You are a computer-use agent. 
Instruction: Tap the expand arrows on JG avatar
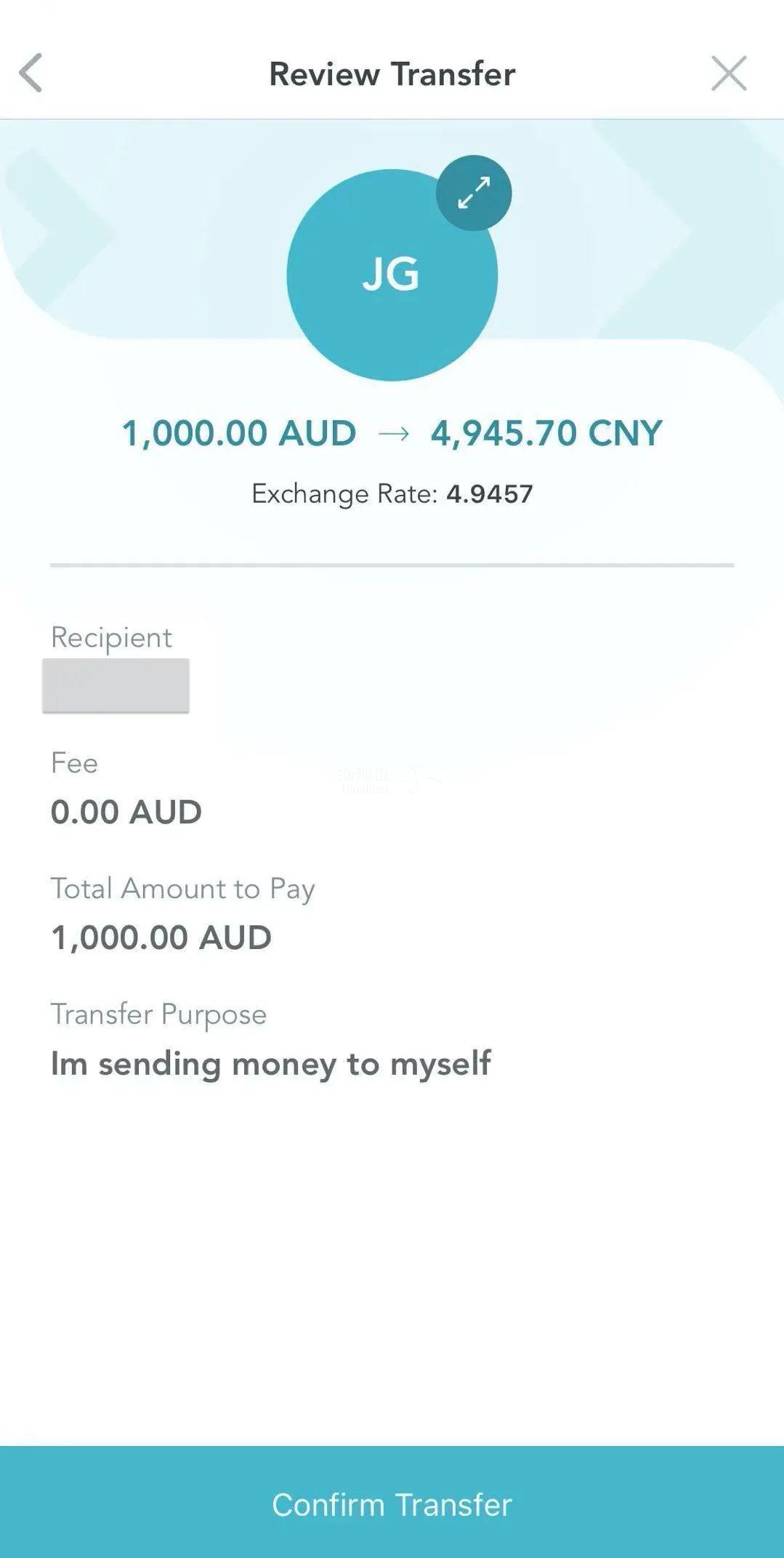474,193
